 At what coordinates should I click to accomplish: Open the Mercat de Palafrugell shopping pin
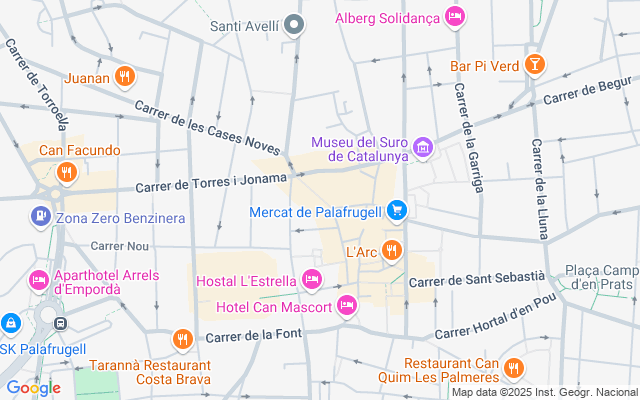point(398,210)
